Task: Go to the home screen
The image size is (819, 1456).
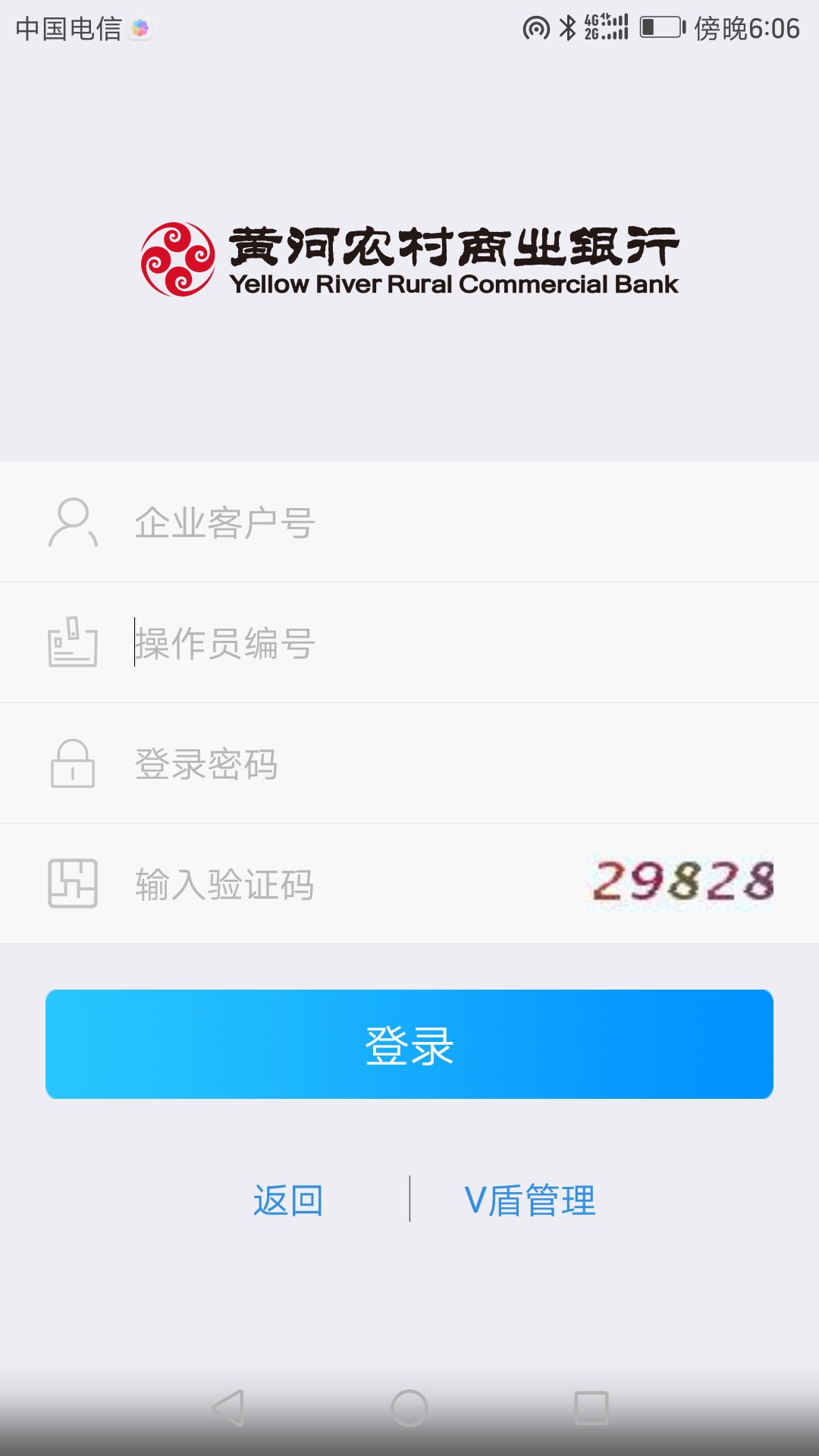Action: click(x=409, y=1408)
